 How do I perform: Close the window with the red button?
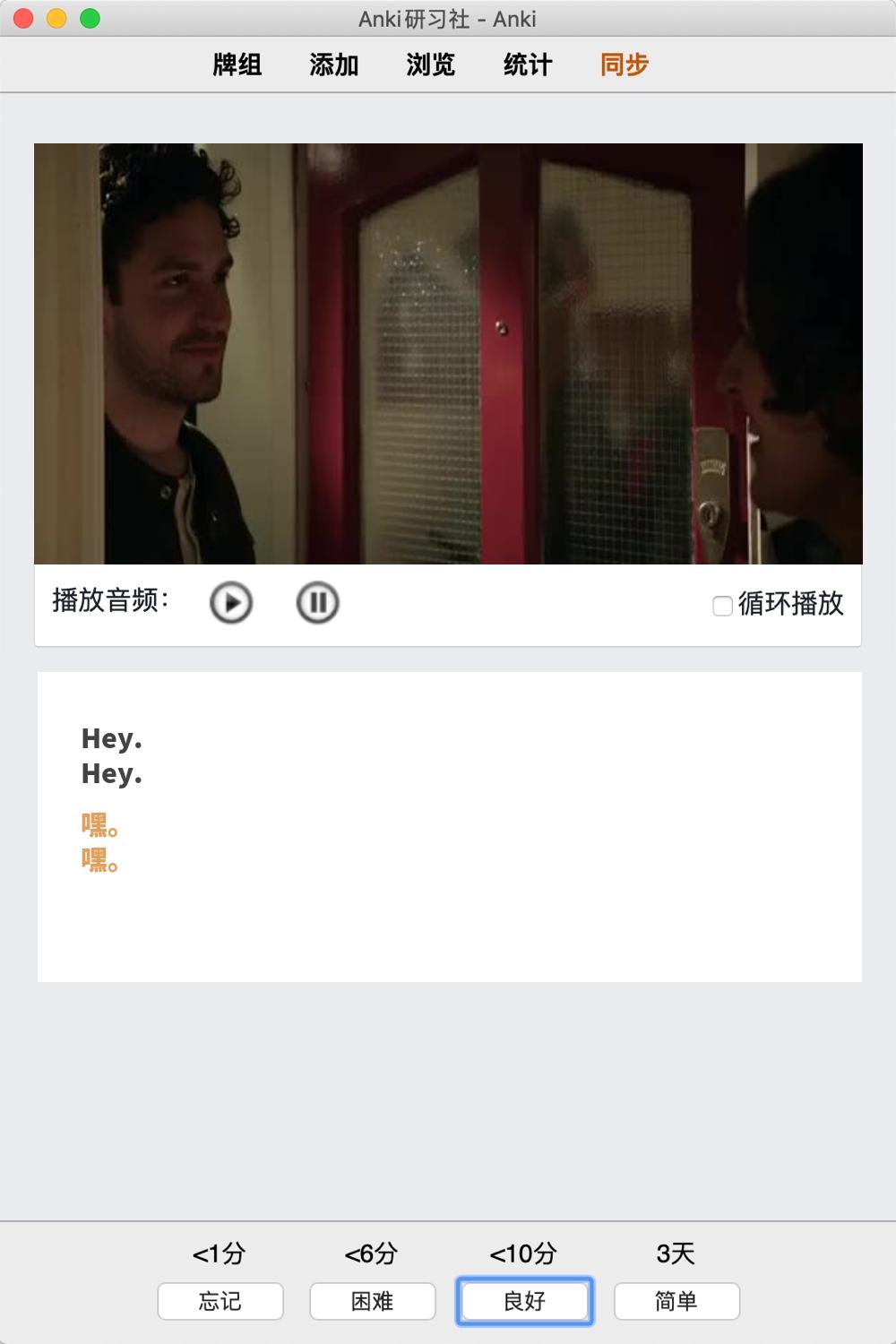click(x=24, y=19)
